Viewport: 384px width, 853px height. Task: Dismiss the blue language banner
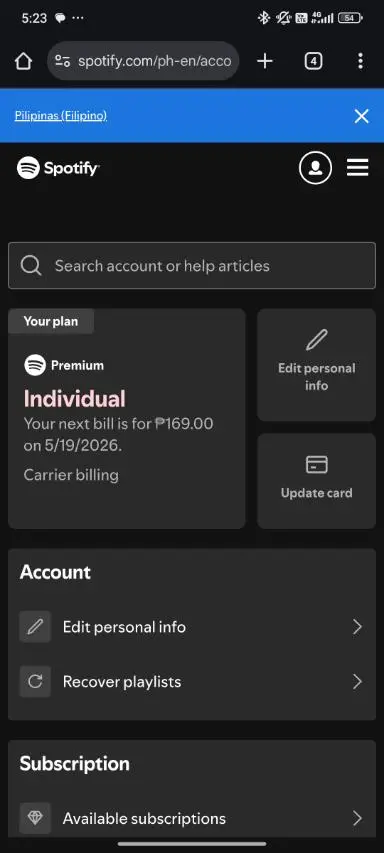coord(362,116)
